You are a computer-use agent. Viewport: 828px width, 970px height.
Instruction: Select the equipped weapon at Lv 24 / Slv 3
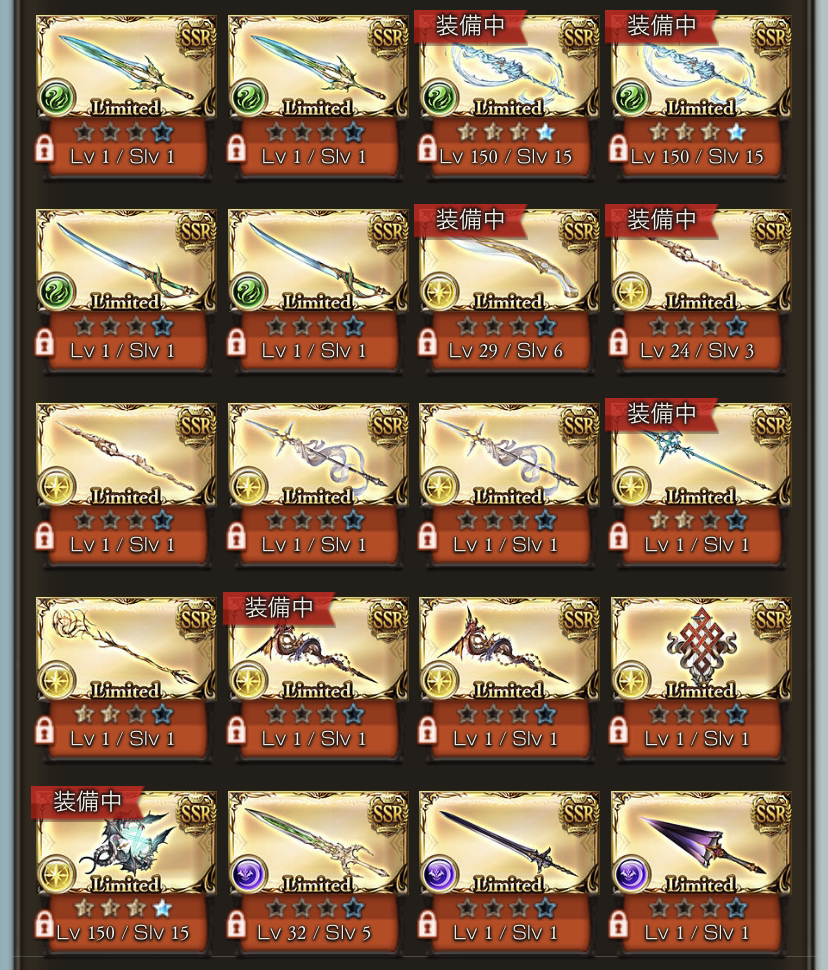tap(700, 265)
